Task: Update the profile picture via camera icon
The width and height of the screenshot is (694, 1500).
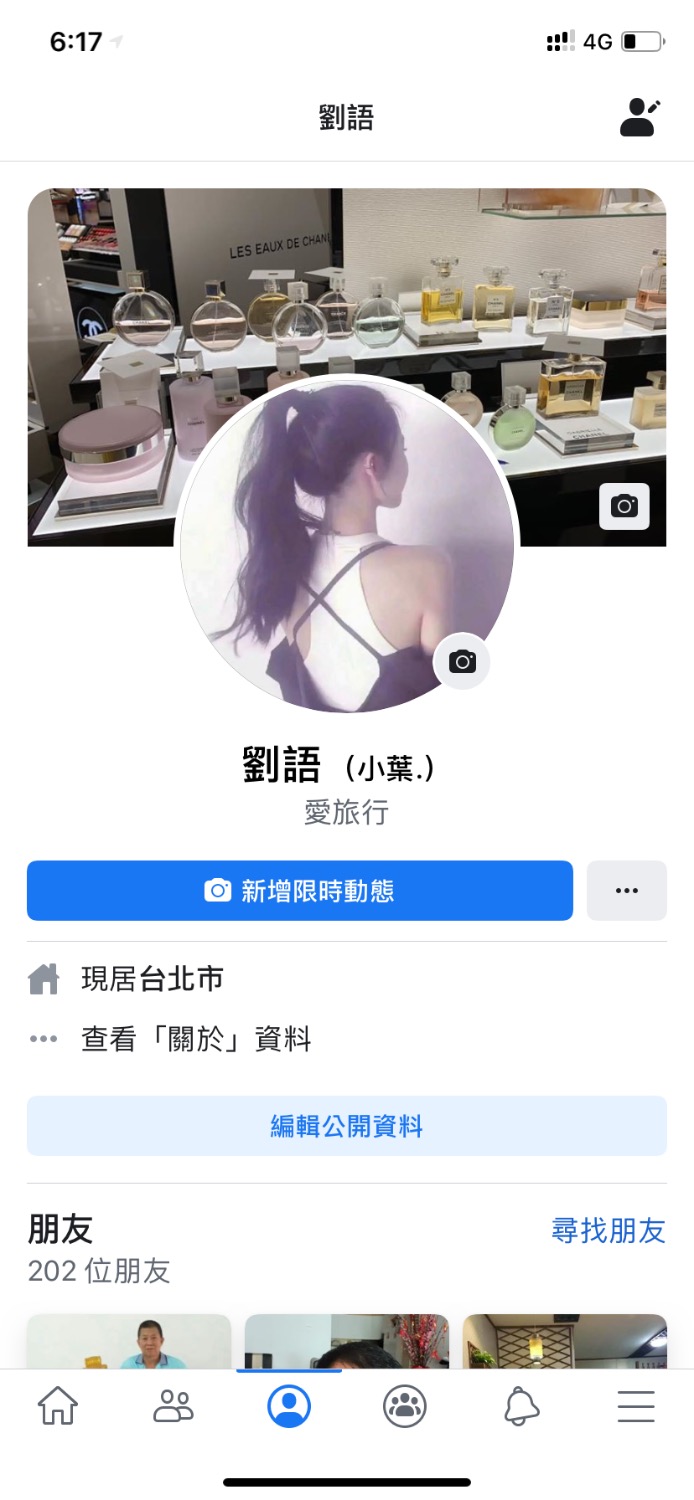Action: point(462,661)
